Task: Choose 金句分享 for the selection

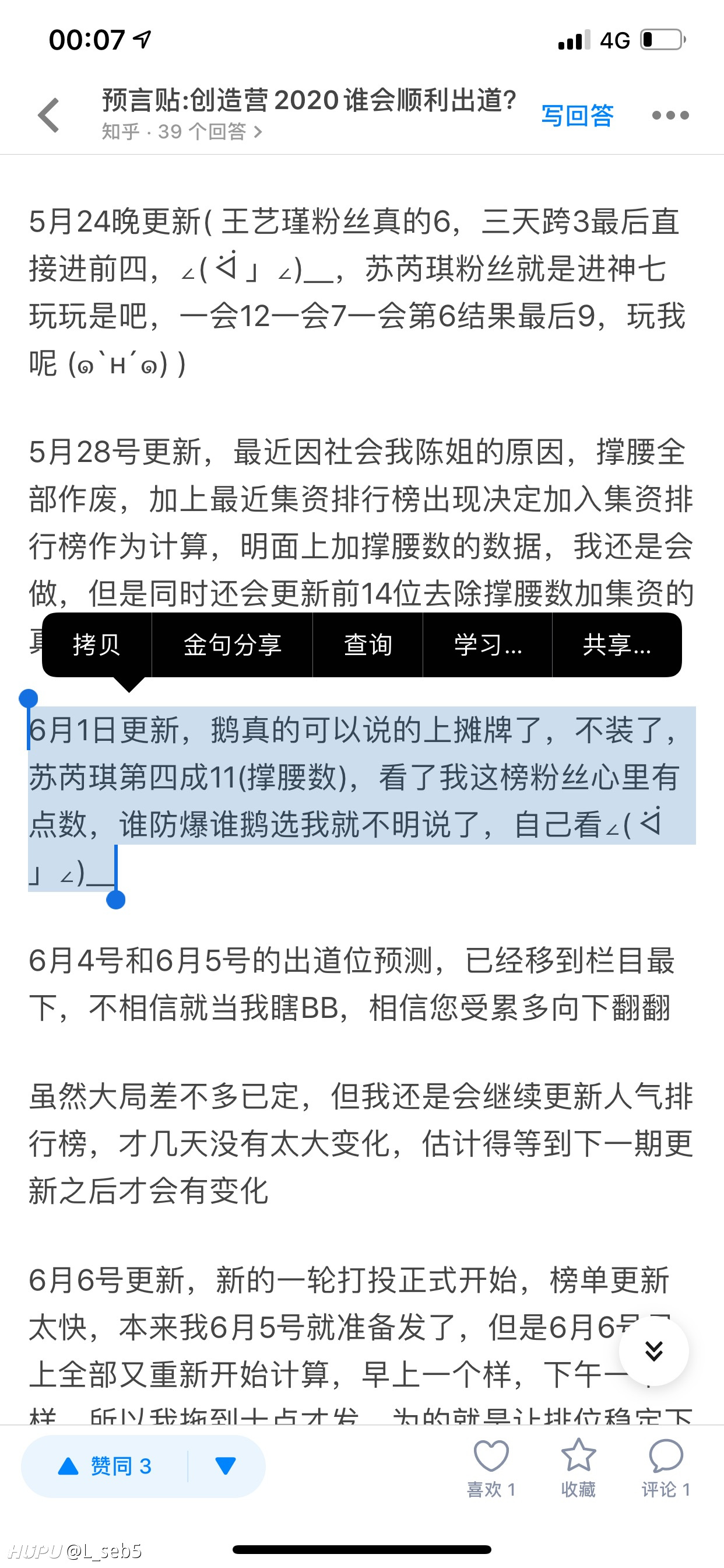Action: pos(233,645)
